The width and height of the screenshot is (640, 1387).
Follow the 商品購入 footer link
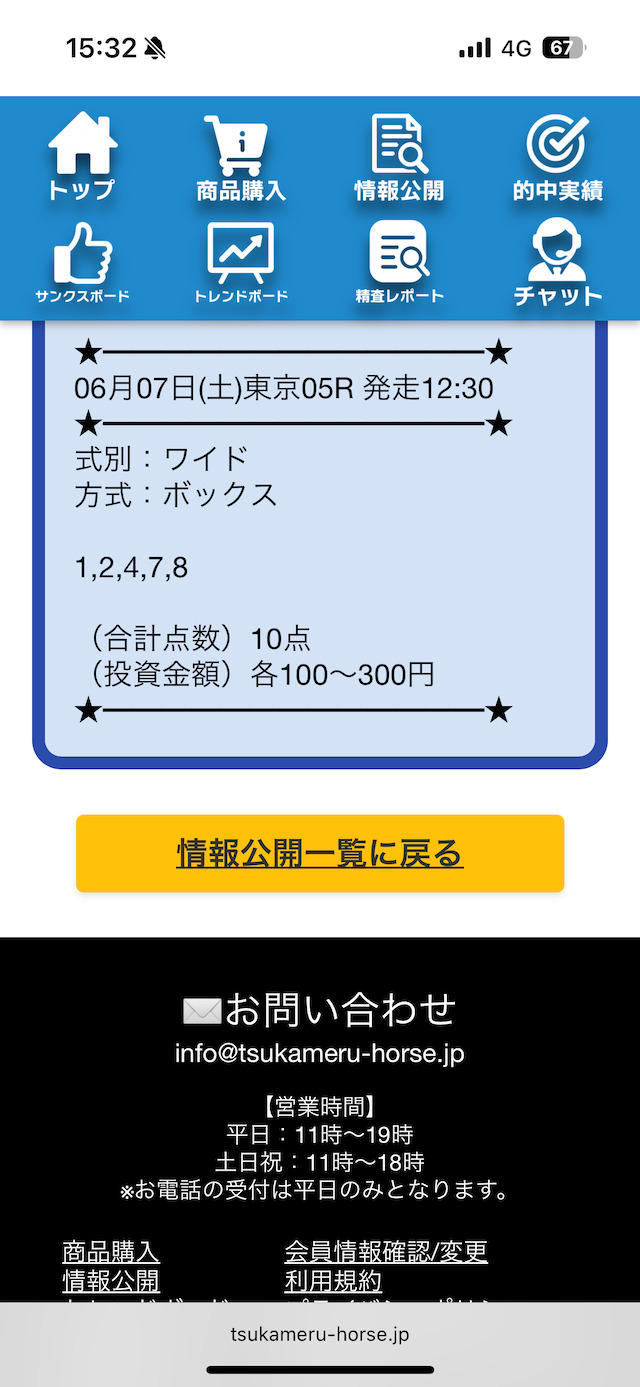pyautogui.click(x=111, y=1252)
